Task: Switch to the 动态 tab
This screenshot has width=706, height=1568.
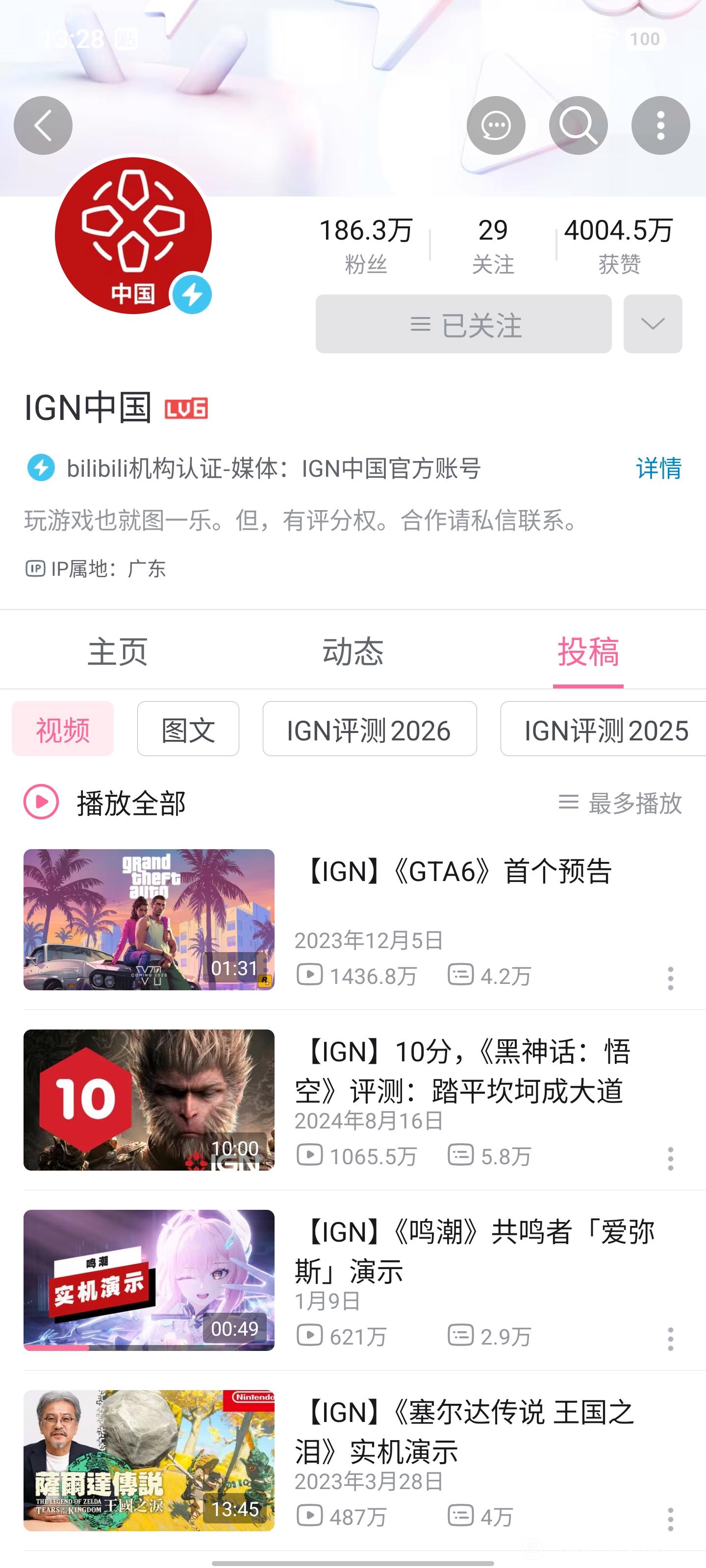Action: 353,651
